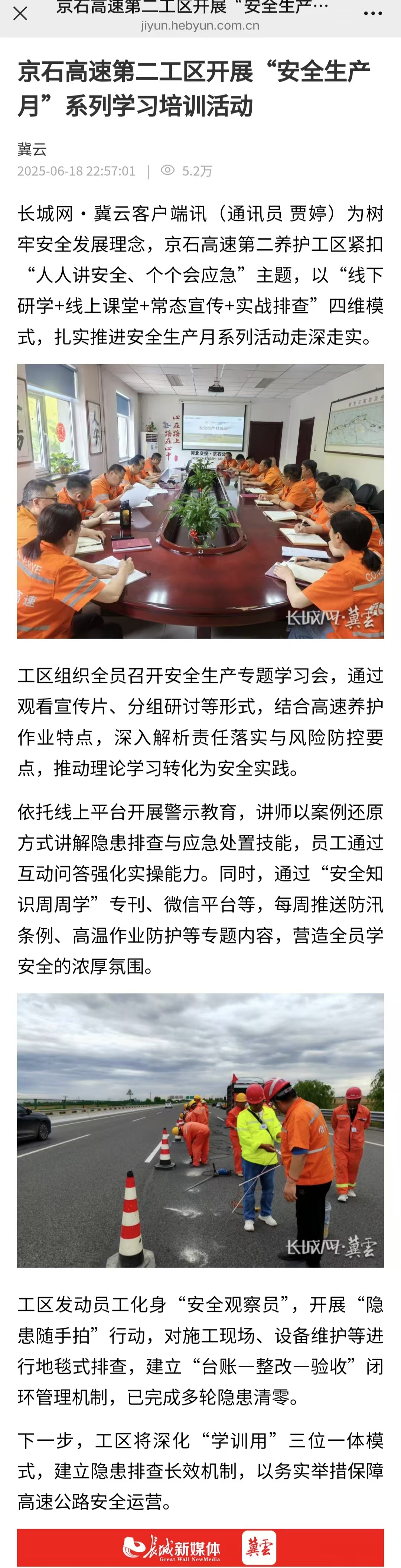Tap the 长城新媒体 bottom banner
Viewport: 401px width, 1568px height.
(200, 1547)
